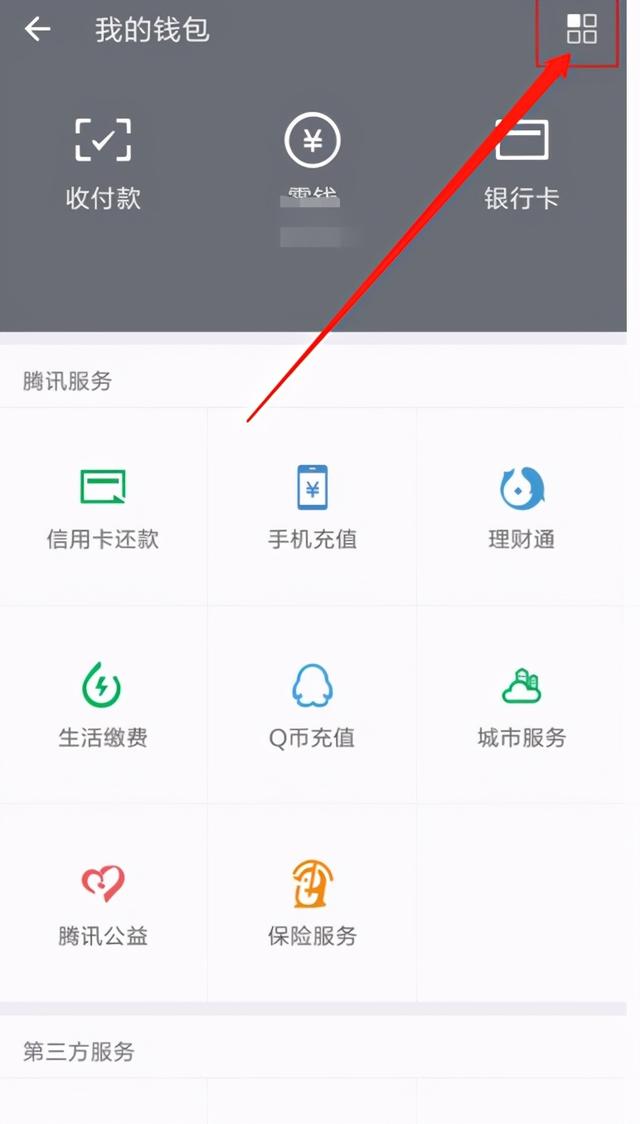
Task: Open 腾讯公益 charity
Action: 103,903
